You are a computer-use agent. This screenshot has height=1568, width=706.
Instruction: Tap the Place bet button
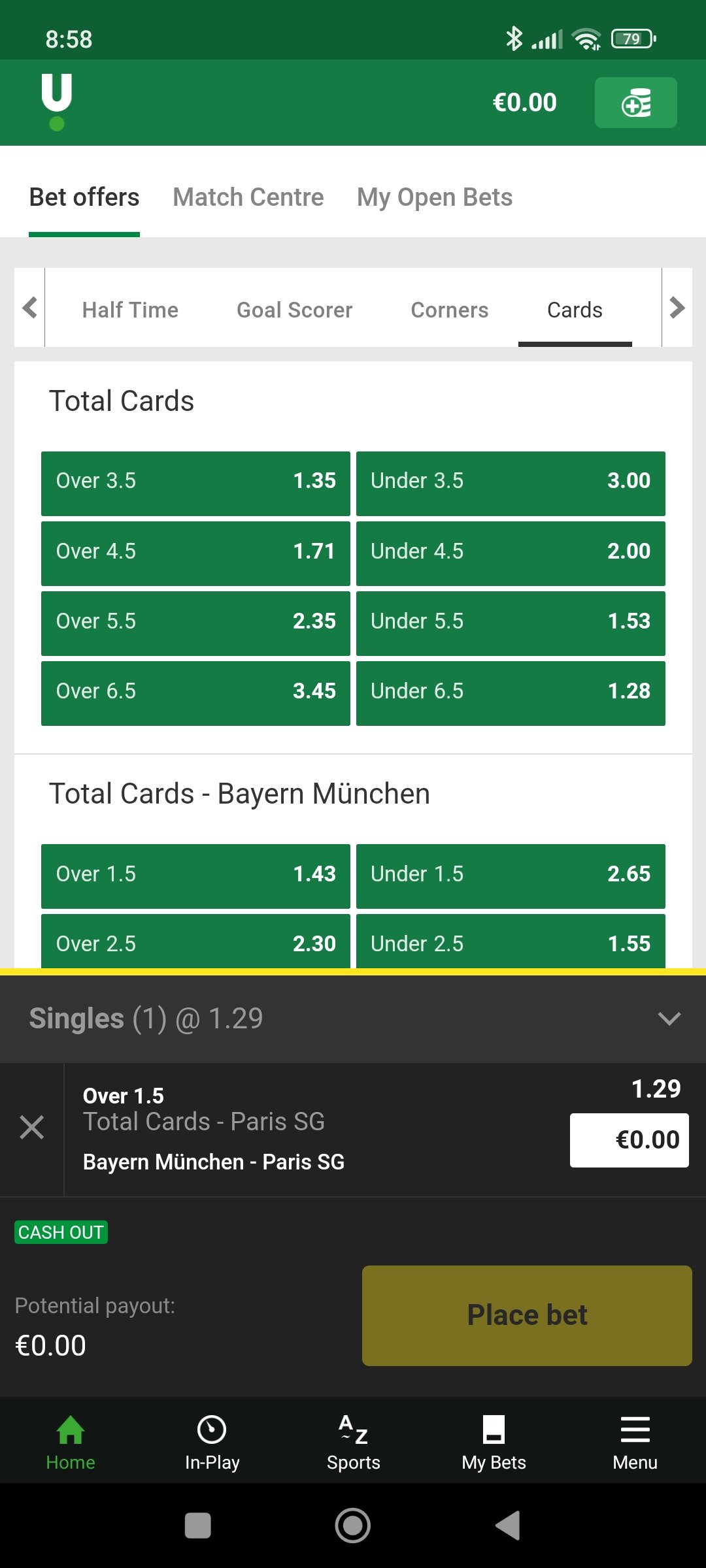pyautogui.click(x=527, y=1316)
